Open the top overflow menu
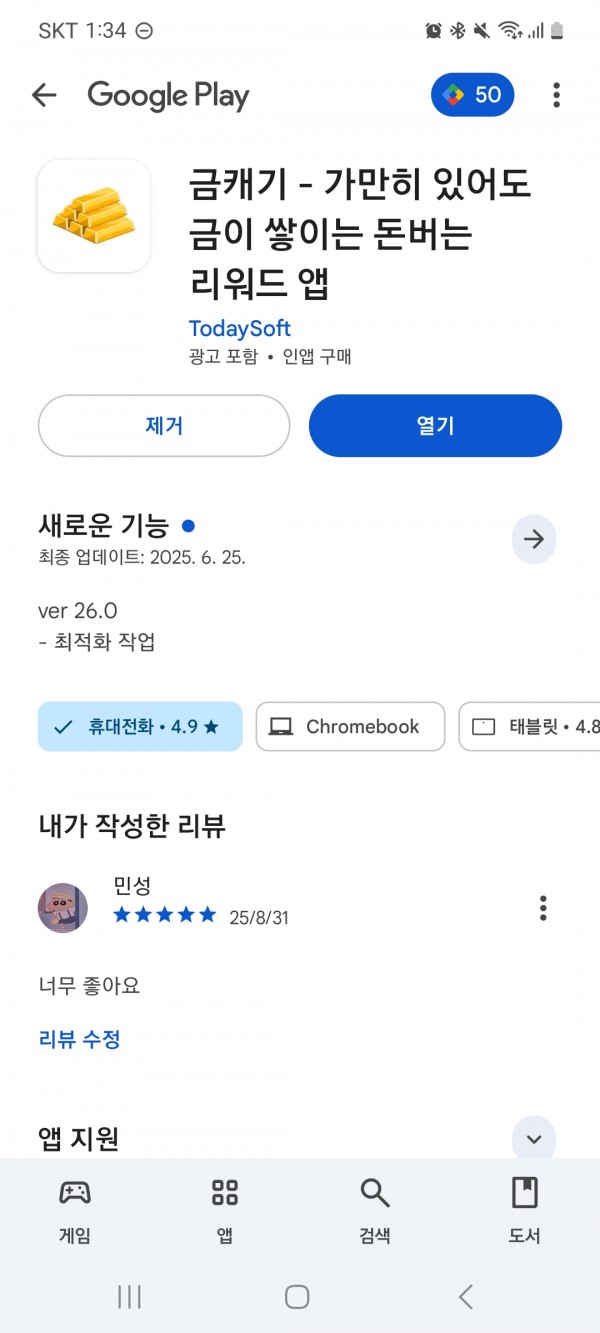 (x=556, y=95)
